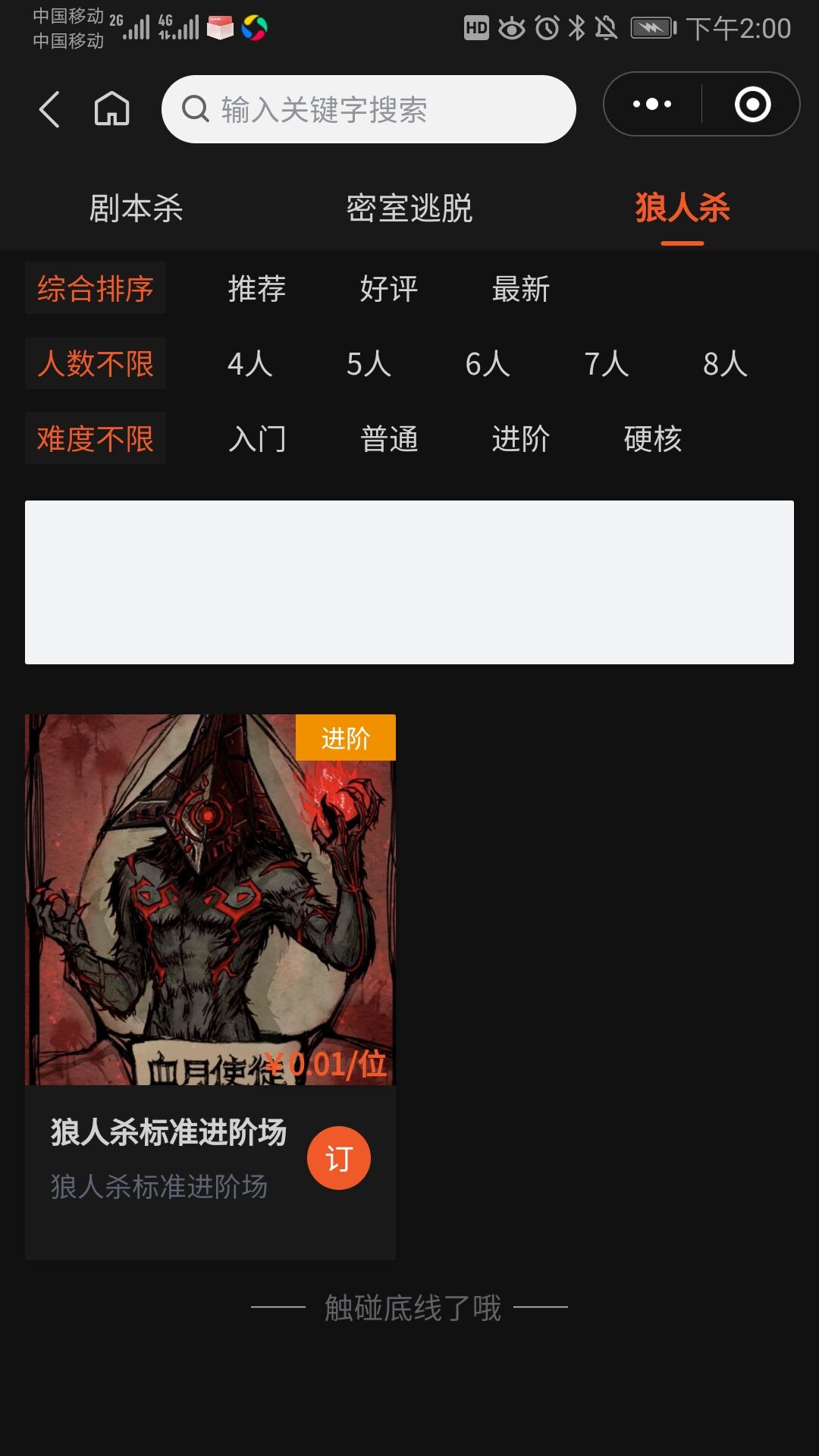
Task: Book 狼人杀标准进阶场 with 订 button
Action: point(339,1158)
